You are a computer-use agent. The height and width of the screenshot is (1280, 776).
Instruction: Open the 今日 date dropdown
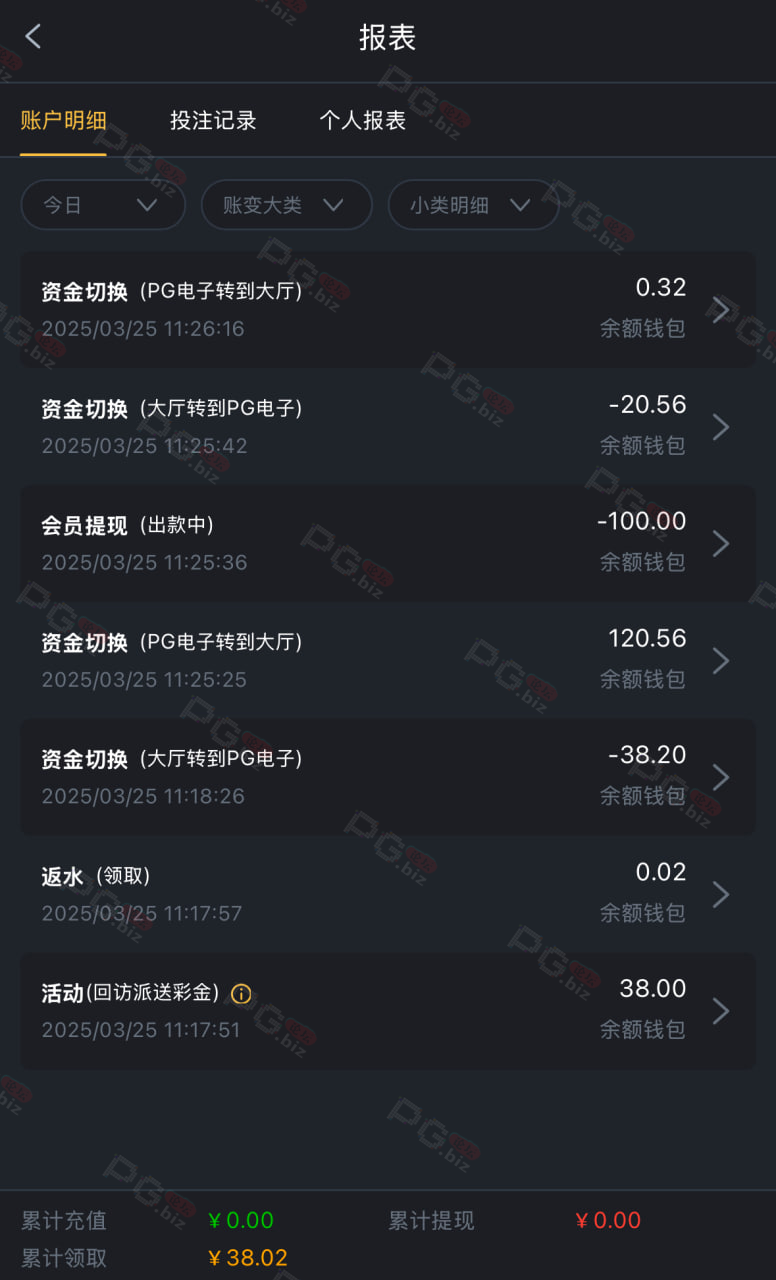point(103,205)
